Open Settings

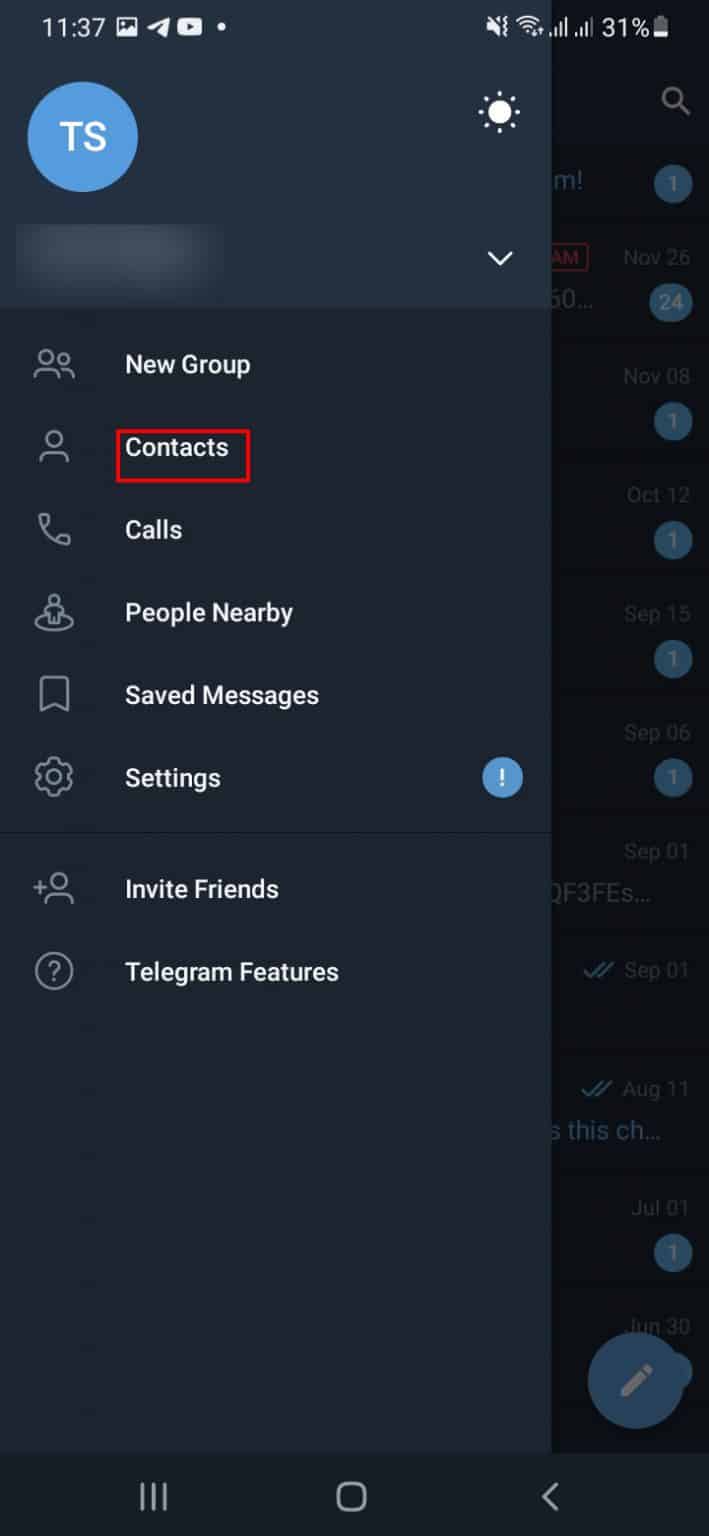(172, 778)
